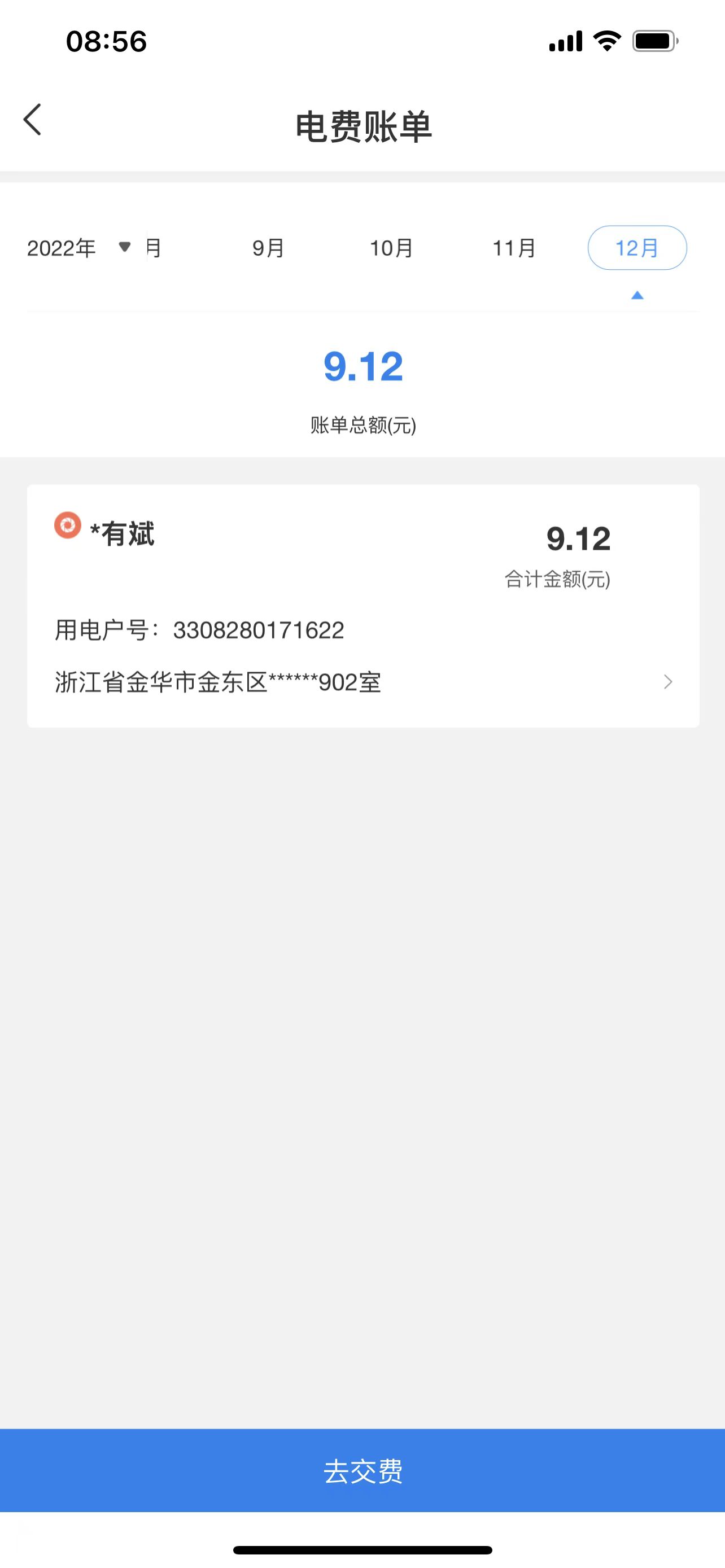Screen dimensions: 725x1568
Task: Open the 2022年 year dropdown
Action: 78,248
